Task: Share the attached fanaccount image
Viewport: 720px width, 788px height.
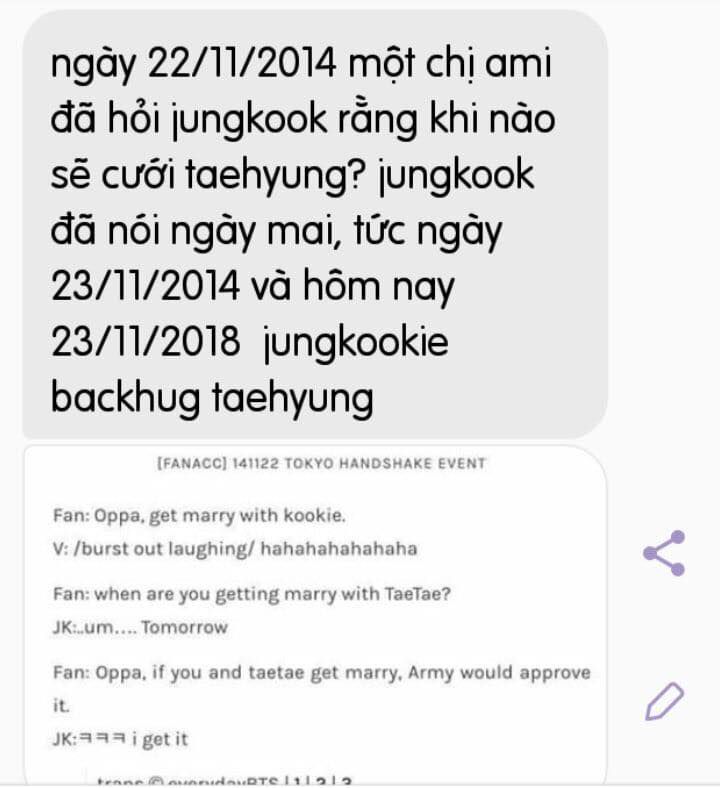Action: [x=664, y=553]
